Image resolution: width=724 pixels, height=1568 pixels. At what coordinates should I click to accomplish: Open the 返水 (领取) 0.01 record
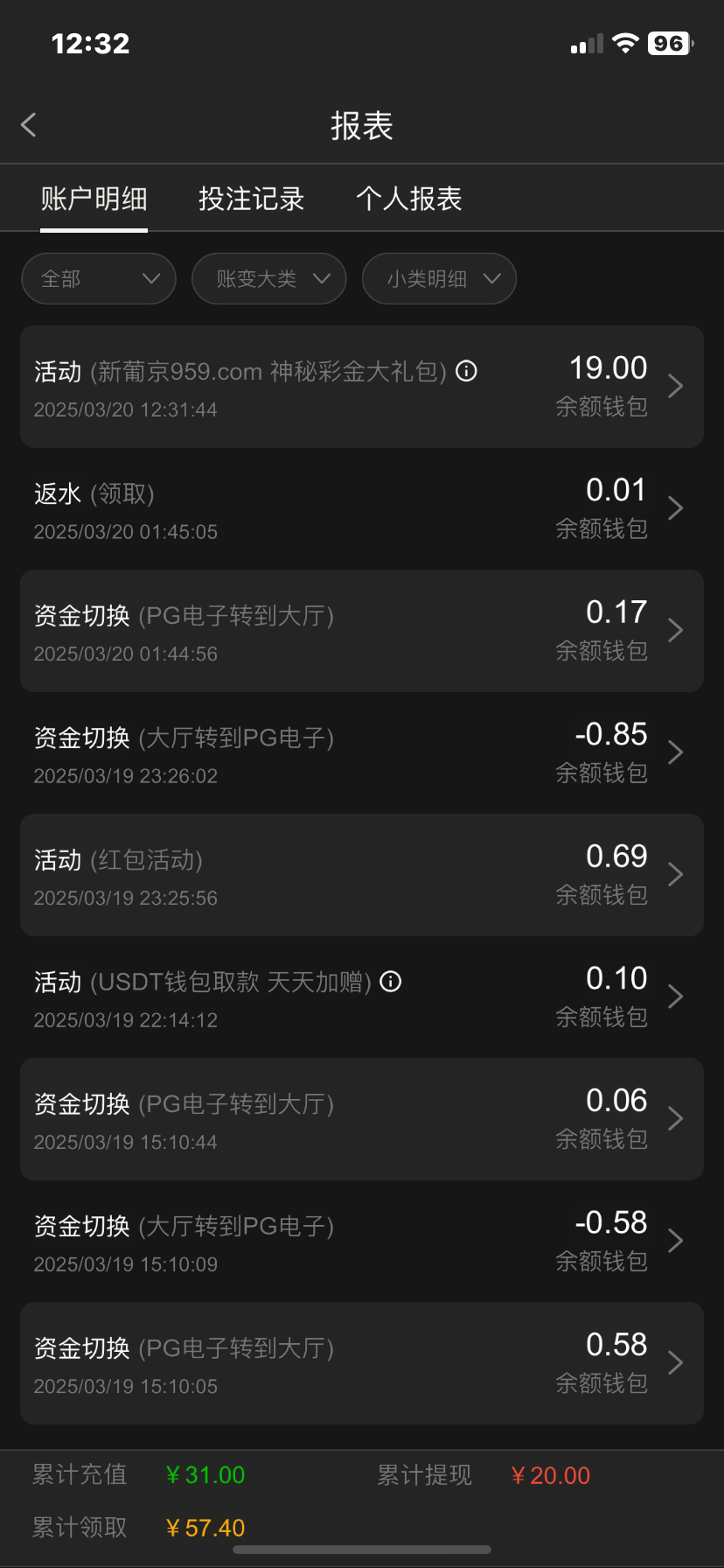(x=361, y=508)
